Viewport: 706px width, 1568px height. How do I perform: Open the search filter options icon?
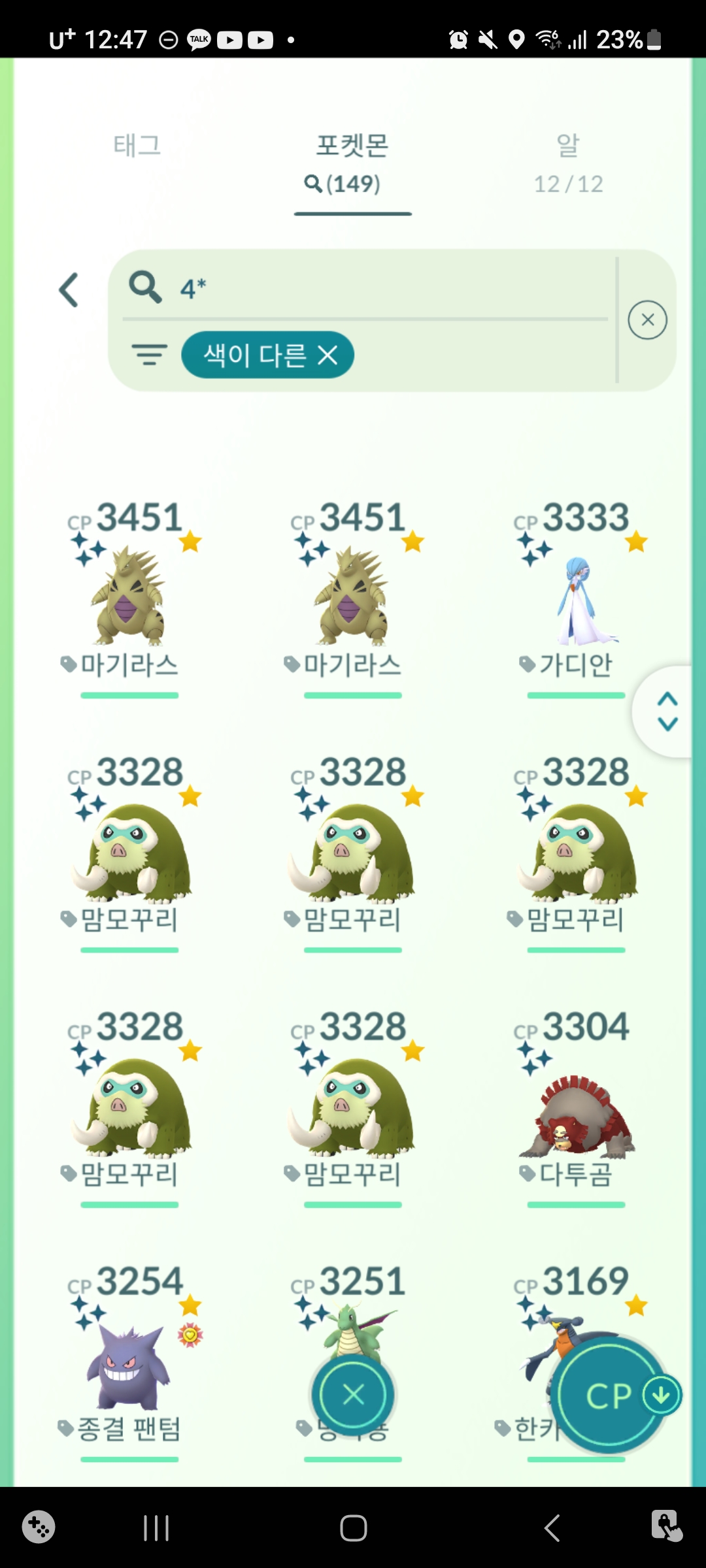coord(150,355)
